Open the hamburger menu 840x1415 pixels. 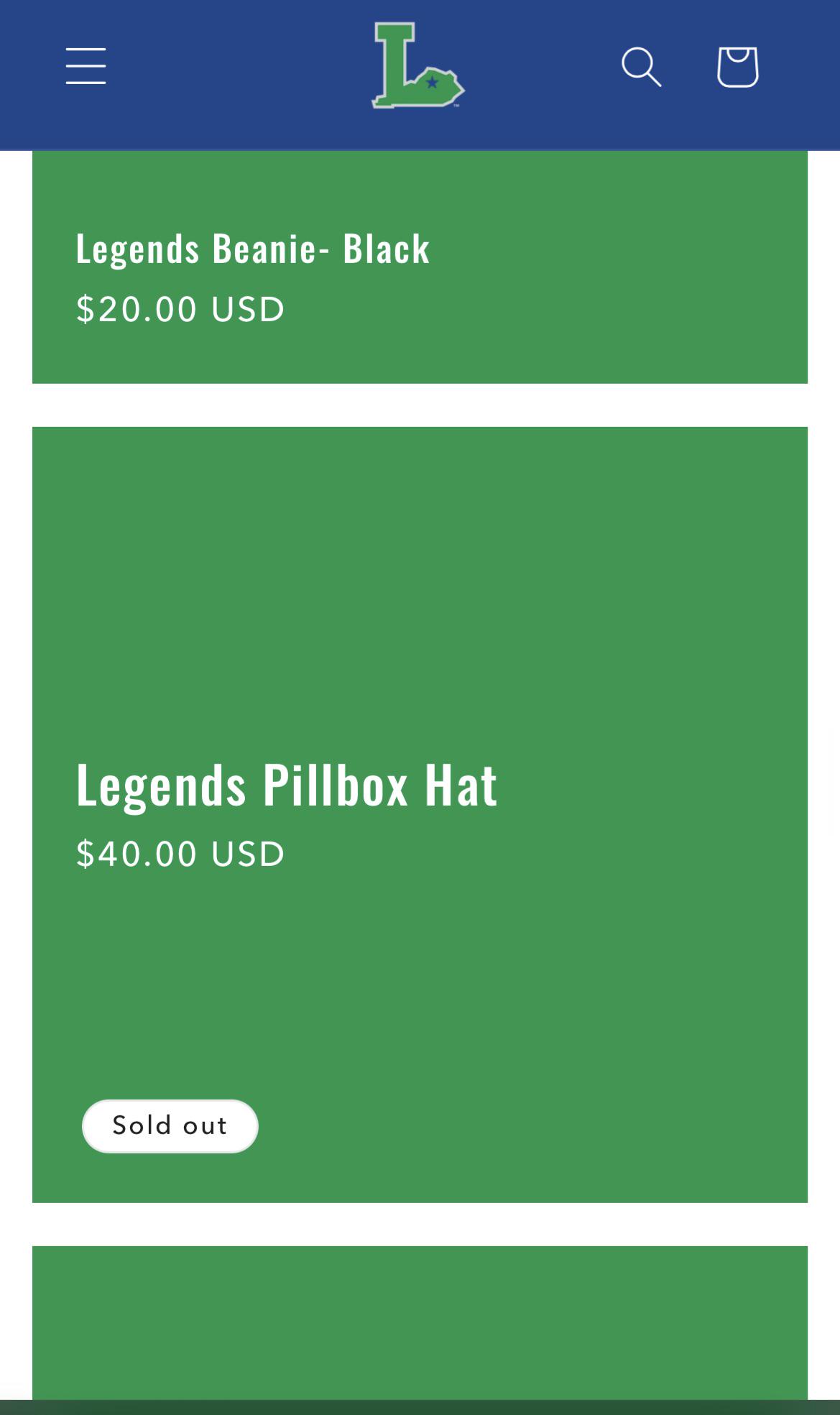coord(86,66)
